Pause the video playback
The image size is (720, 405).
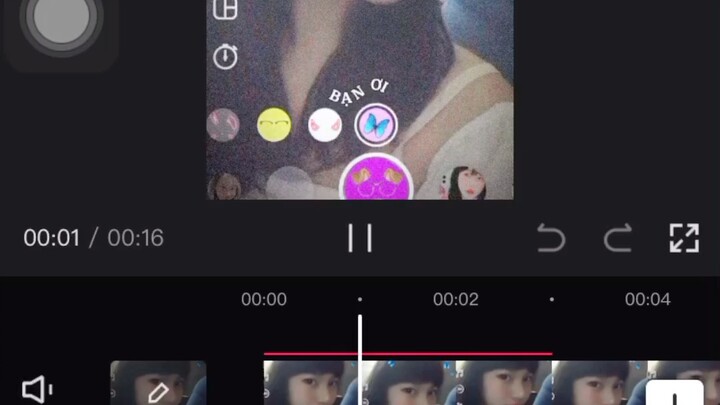pos(360,238)
